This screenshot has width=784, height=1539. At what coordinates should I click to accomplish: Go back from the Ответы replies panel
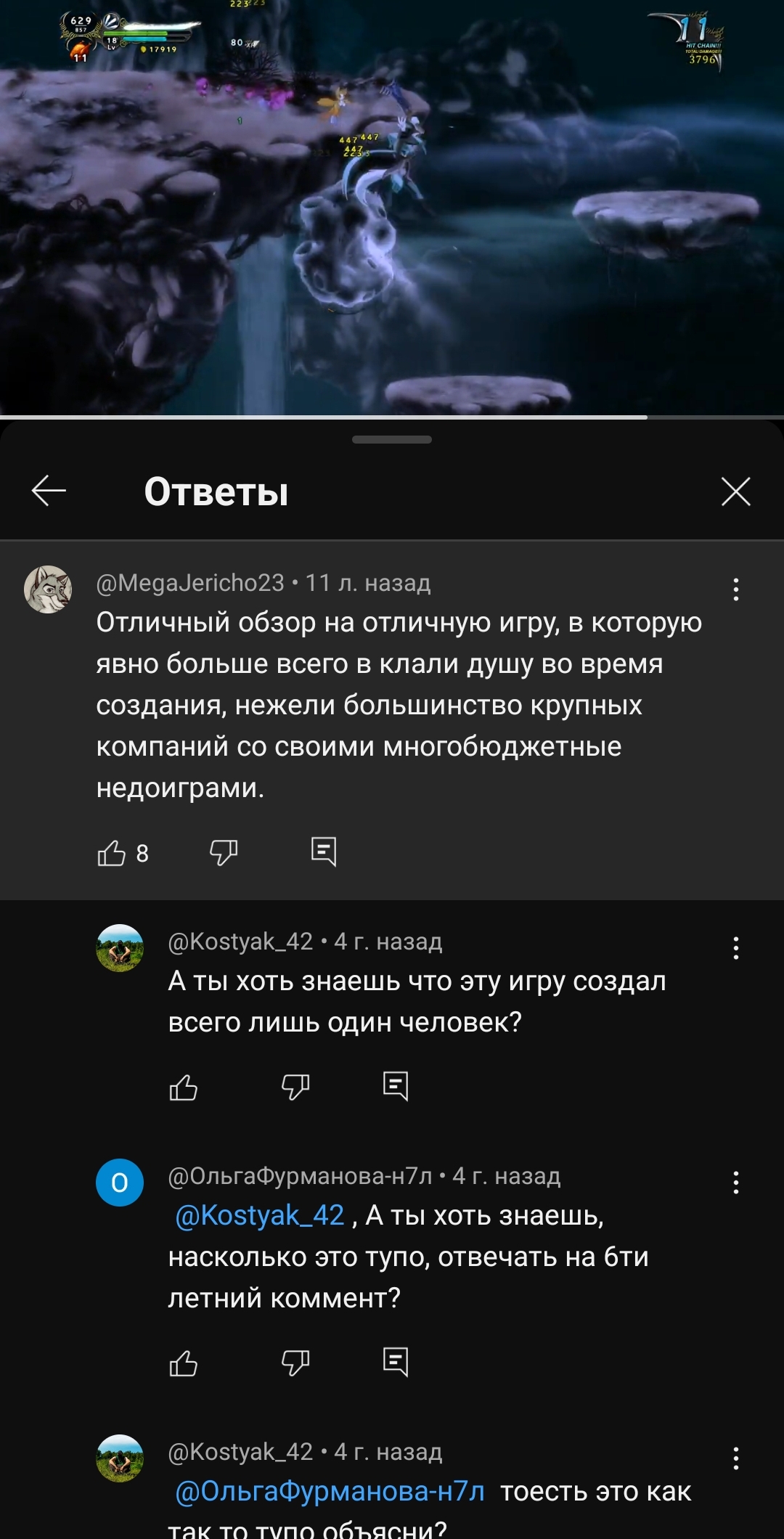tap(49, 491)
